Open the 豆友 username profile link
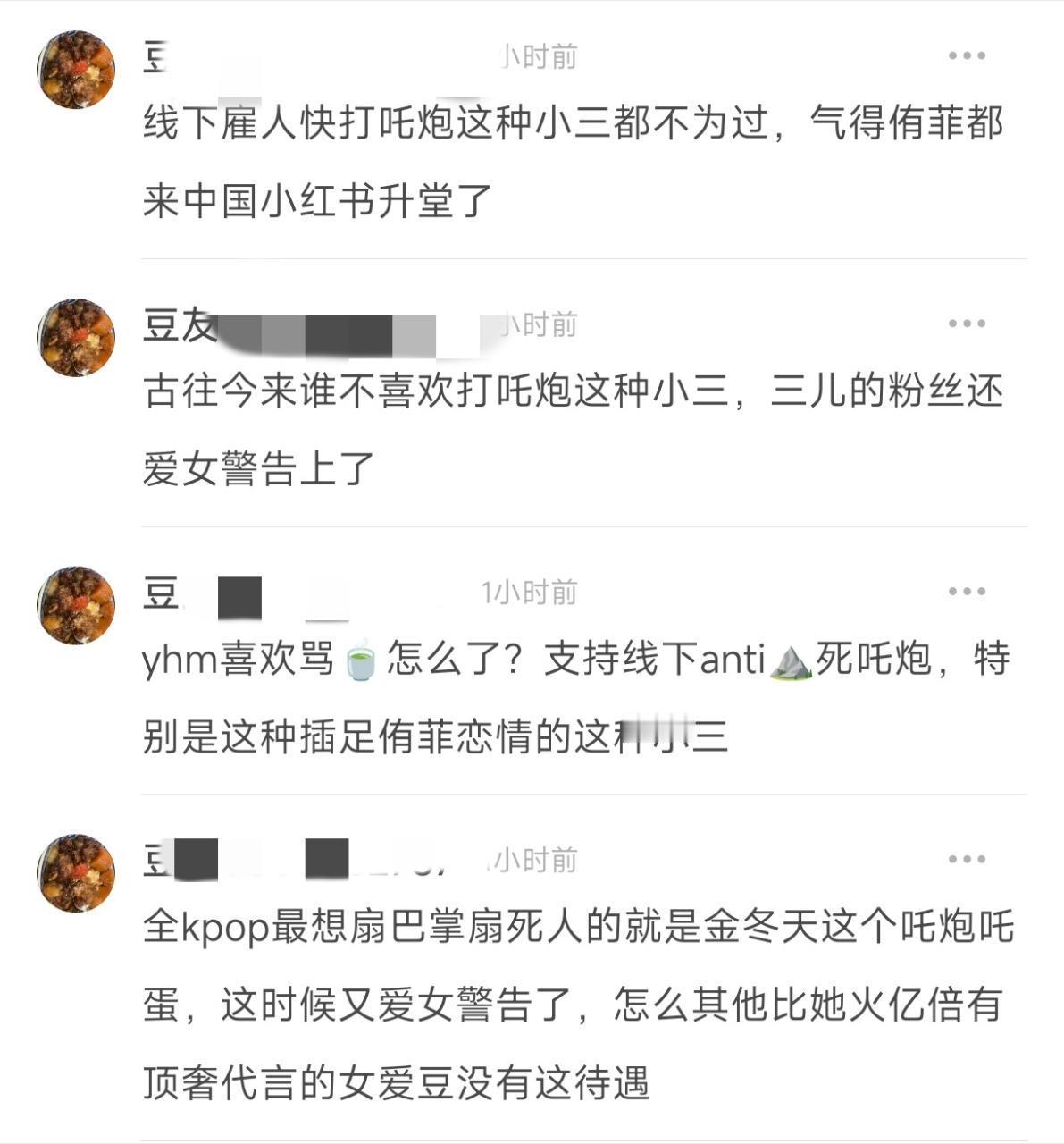This screenshot has width=1064, height=1144. pyautogui.click(x=268, y=326)
